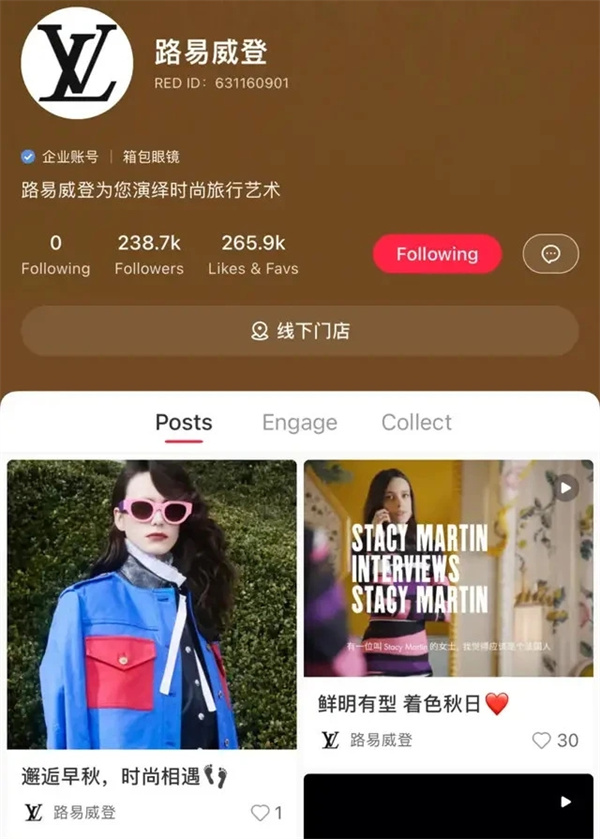Open the dark video post at bottom
The height and width of the screenshot is (839, 600).
click(448, 805)
